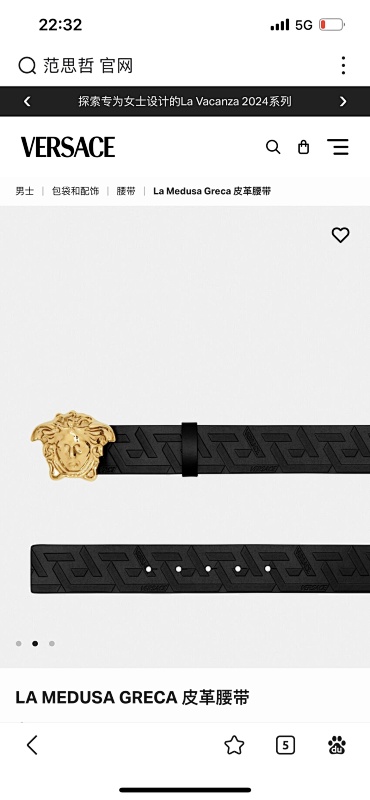
Task: Open the La Vacanza 2024 promo banner
Action: point(185,102)
